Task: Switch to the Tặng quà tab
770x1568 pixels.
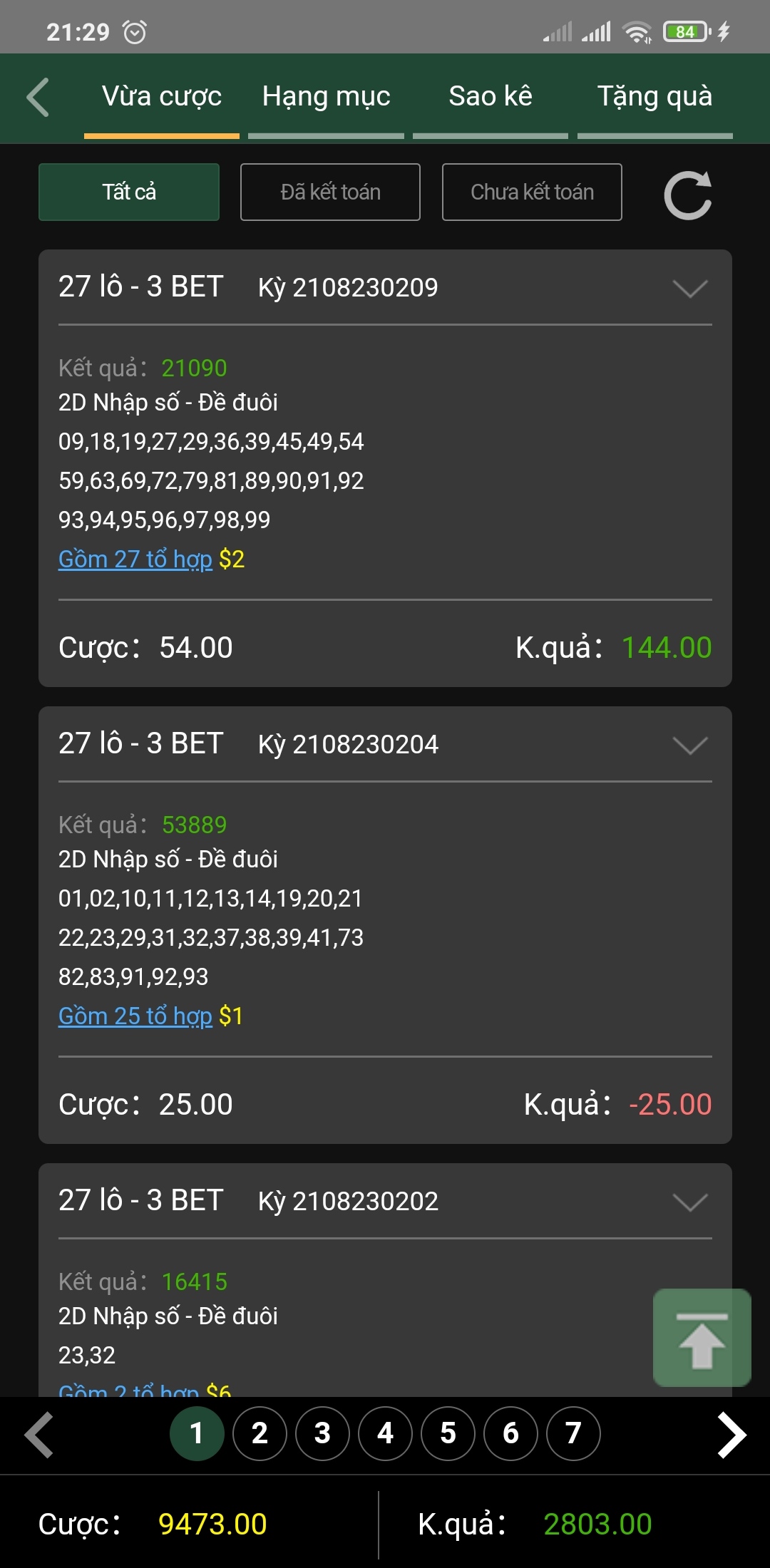Action: [654, 97]
